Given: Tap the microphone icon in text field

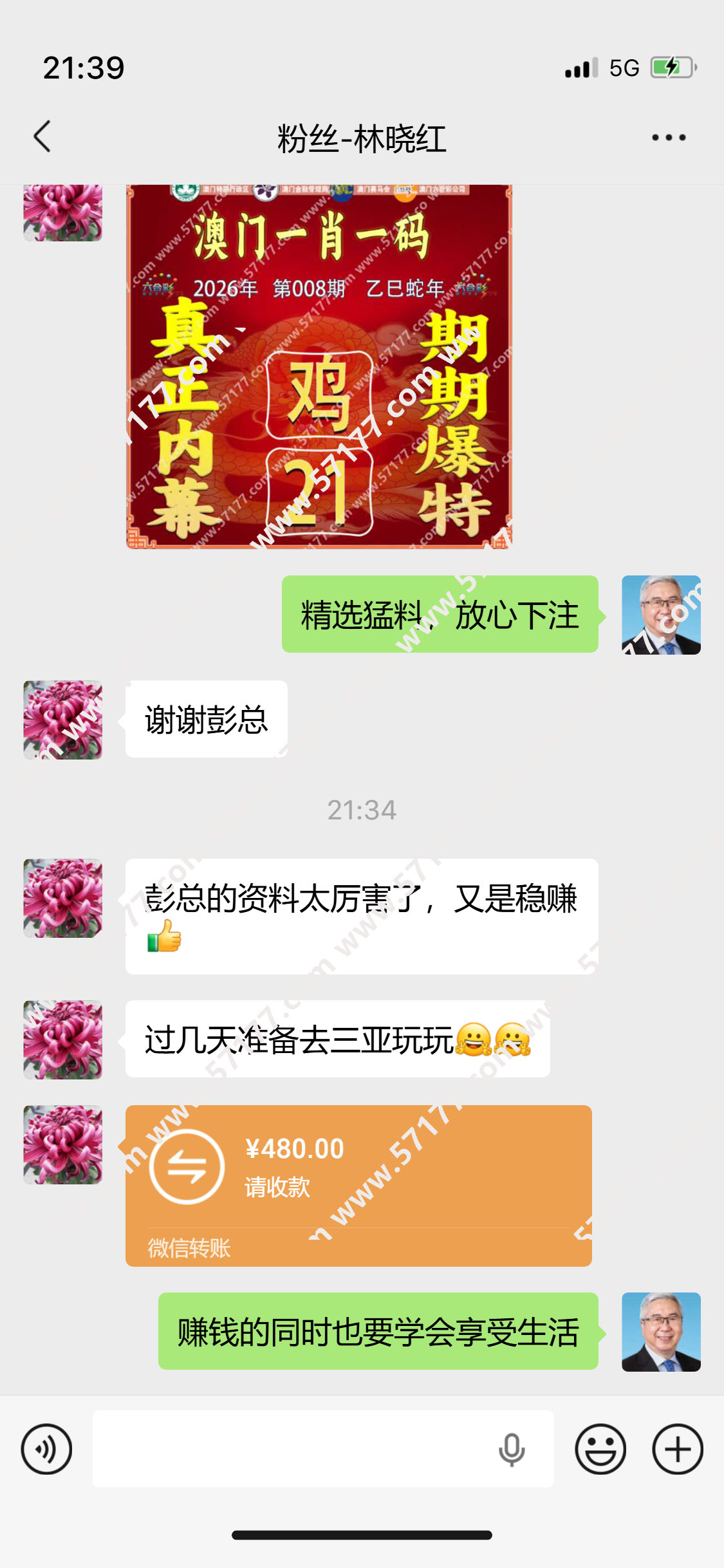Looking at the screenshot, I should tap(512, 1449).
